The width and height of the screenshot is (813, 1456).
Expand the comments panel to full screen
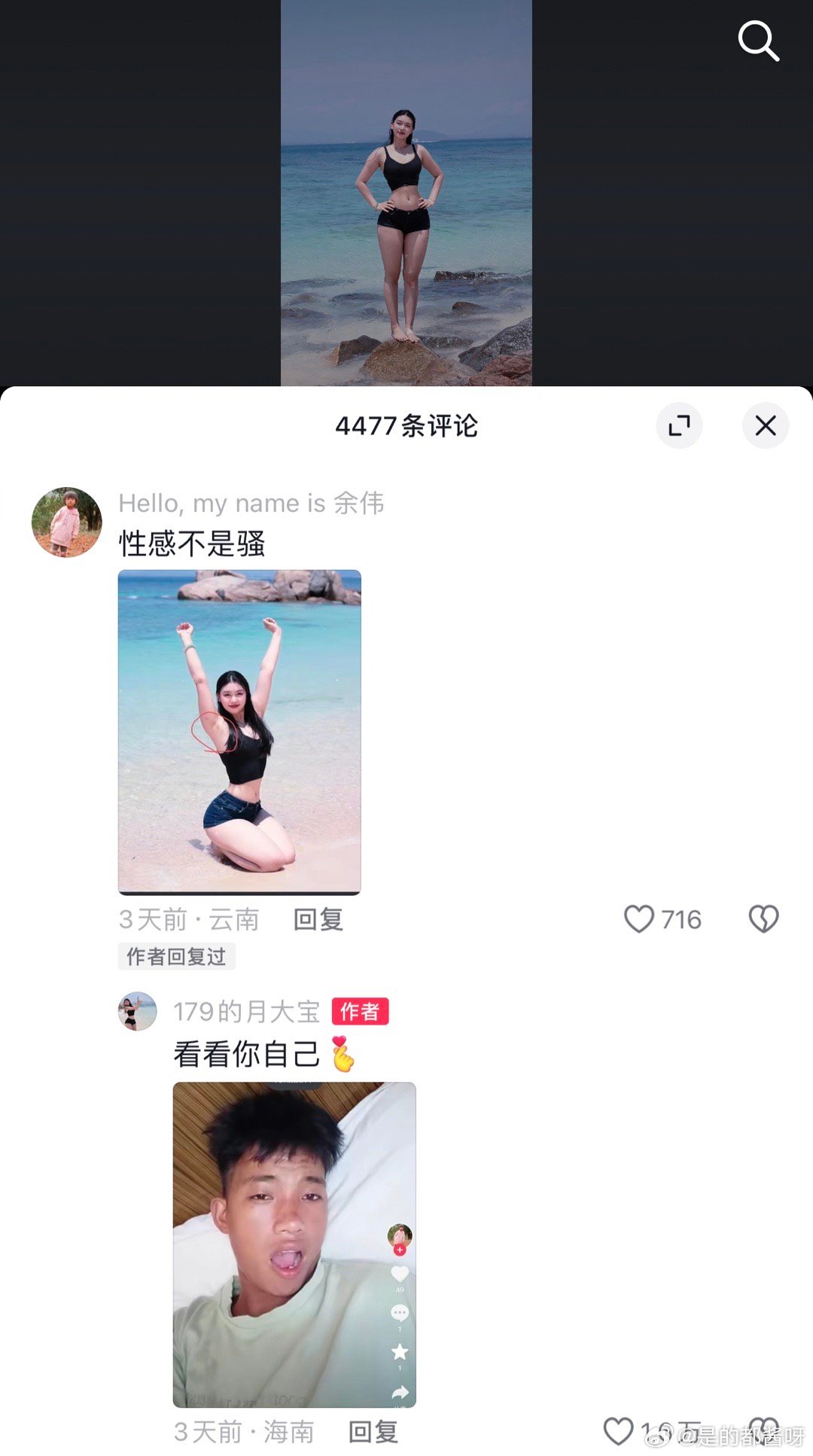pos(679,426)
